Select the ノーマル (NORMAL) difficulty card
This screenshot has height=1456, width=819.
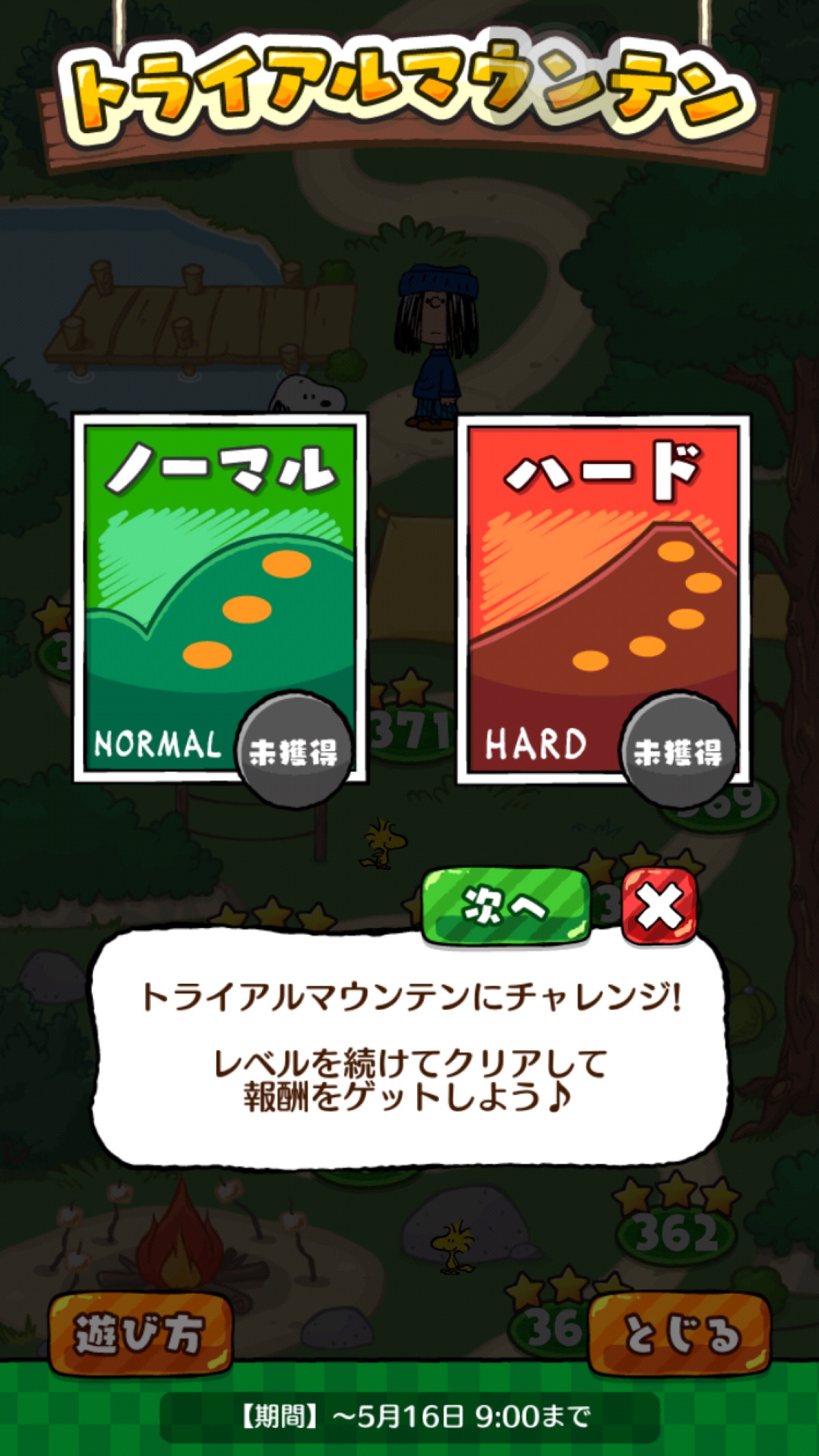tap(220, 598)
